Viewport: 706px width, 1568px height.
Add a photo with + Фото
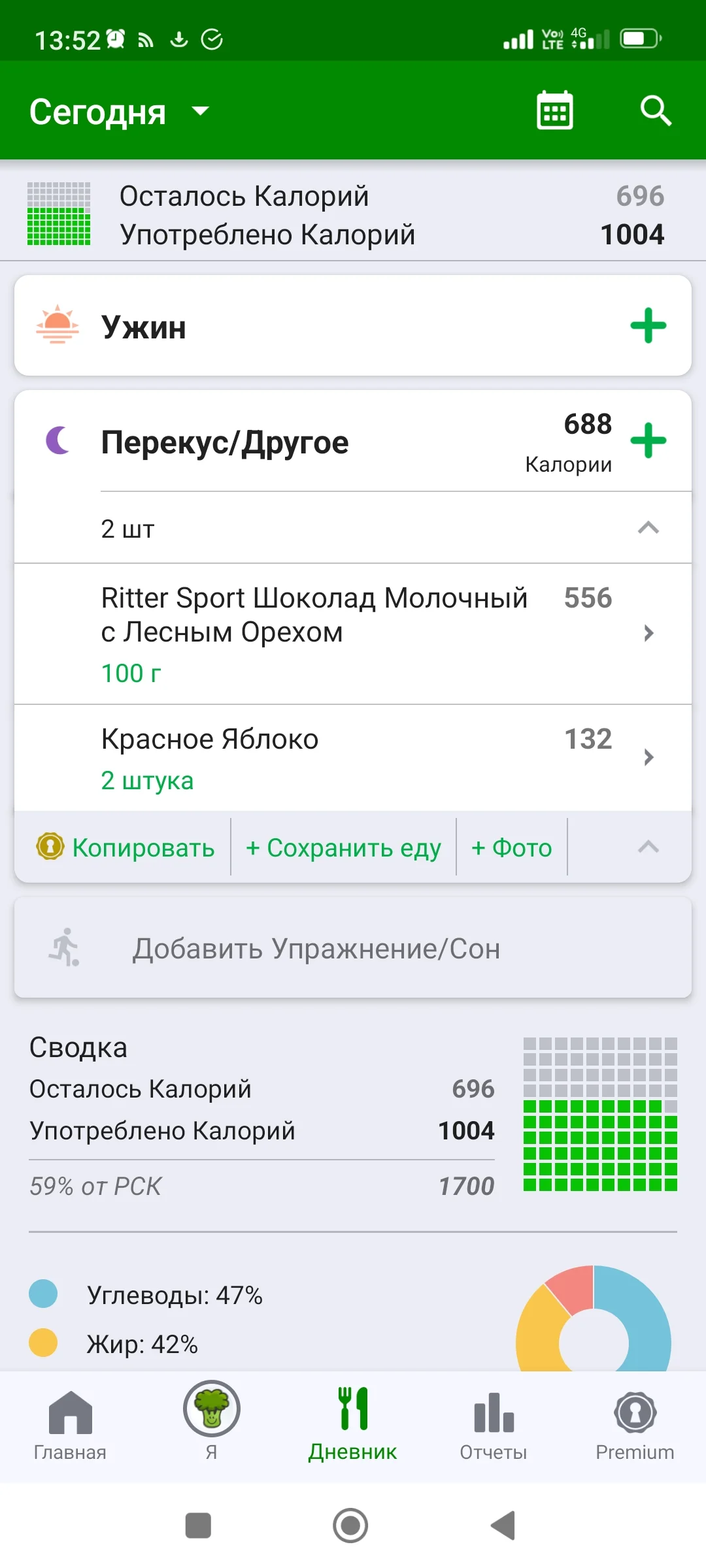point(512,847)
